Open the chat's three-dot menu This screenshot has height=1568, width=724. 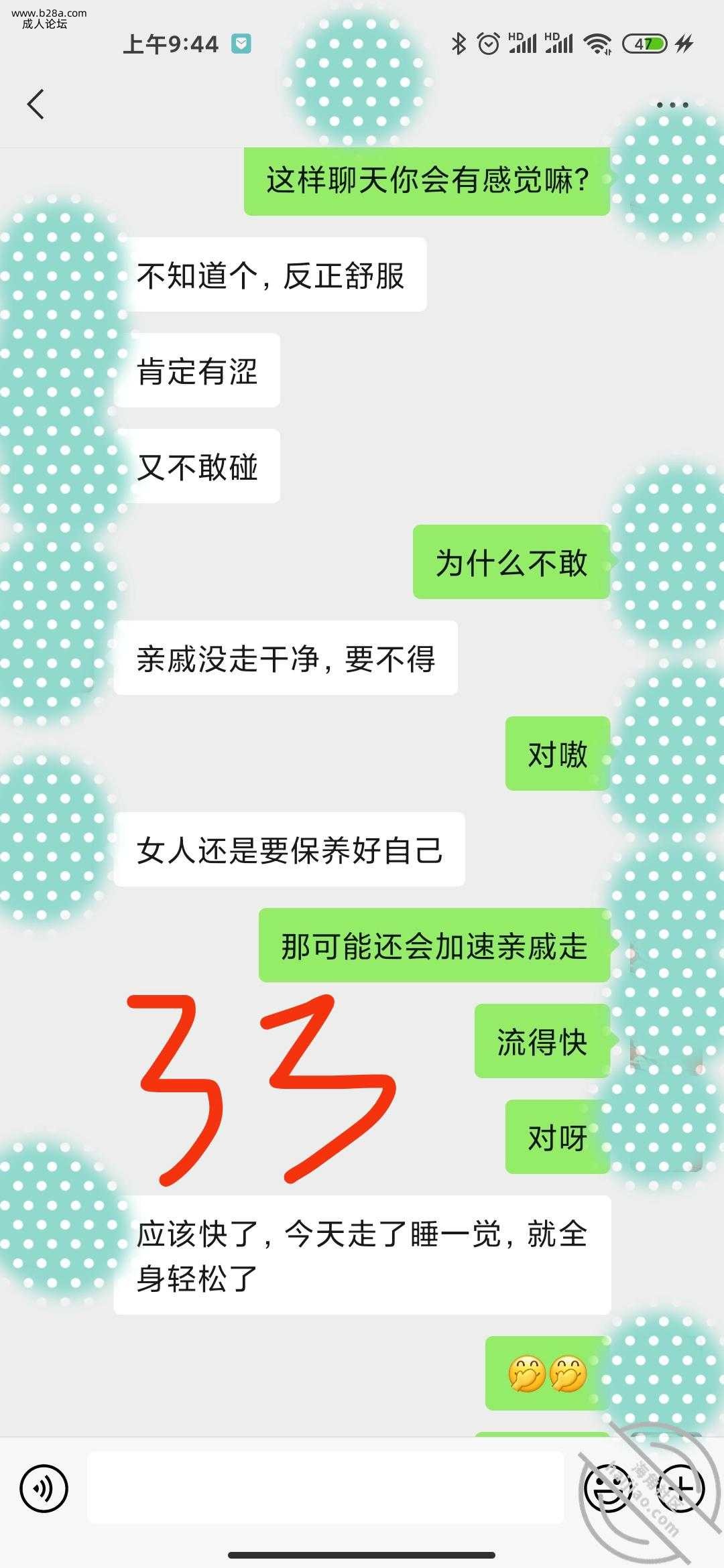pyautogui.click(x=672, y=105)
